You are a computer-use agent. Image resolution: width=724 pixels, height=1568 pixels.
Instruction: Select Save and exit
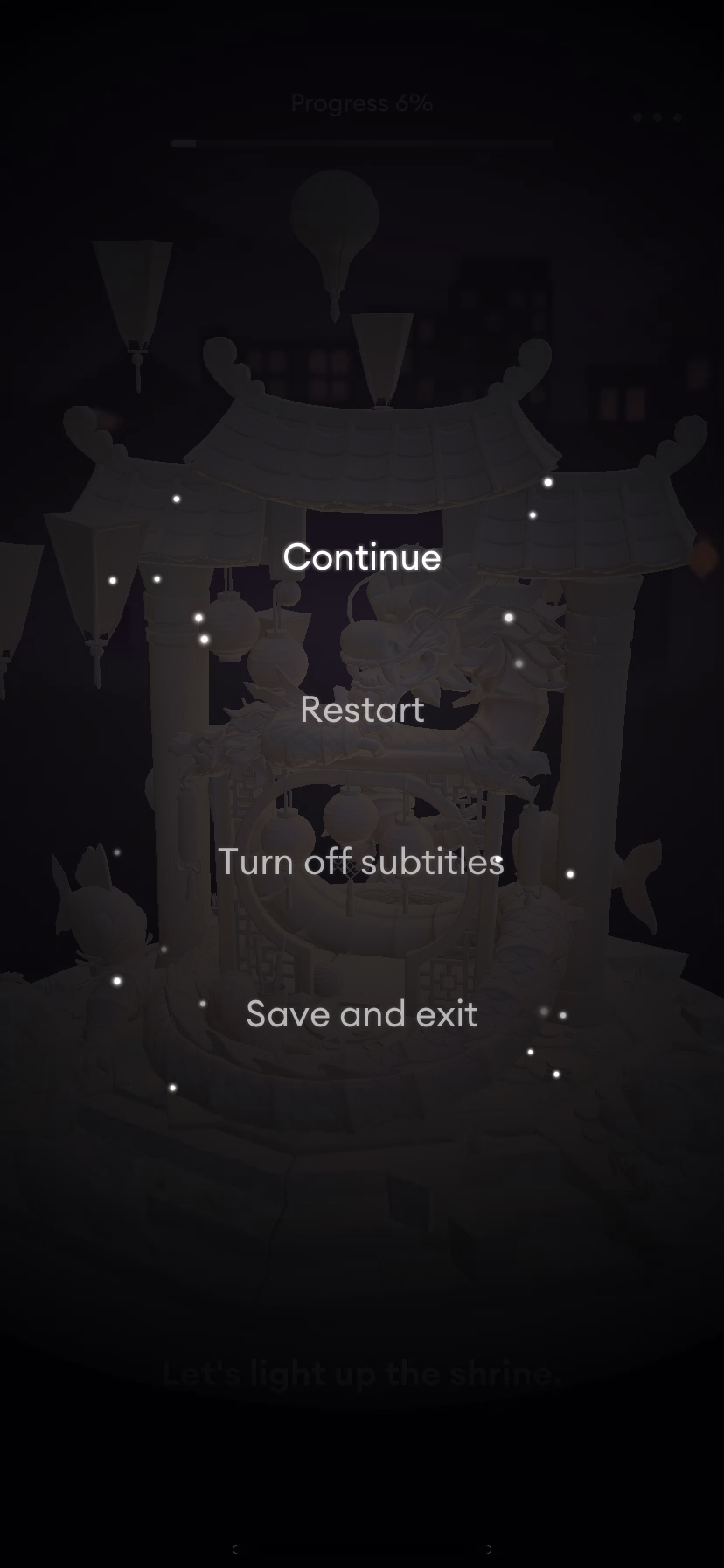(x=362, y=1014)
